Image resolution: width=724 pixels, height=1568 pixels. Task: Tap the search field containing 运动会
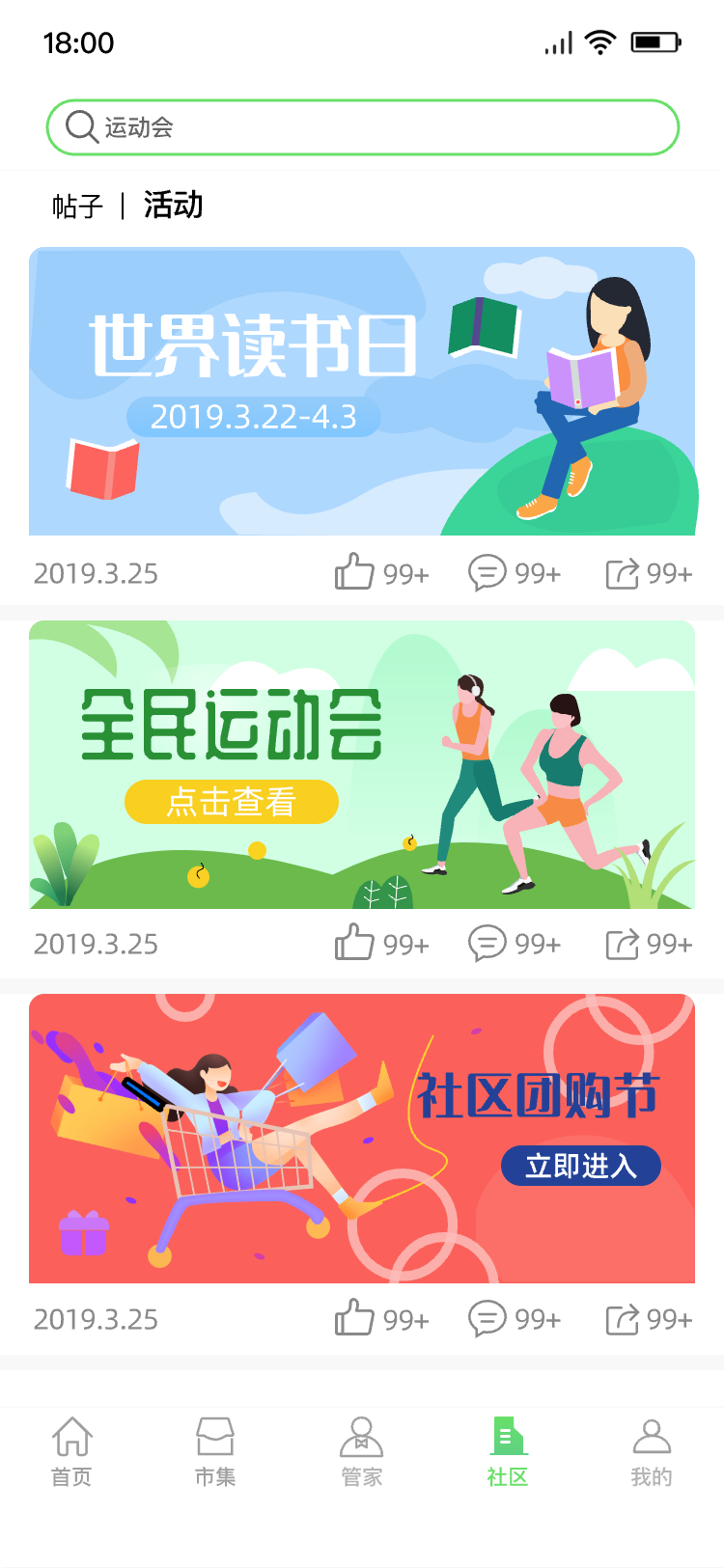click(363, 127)
